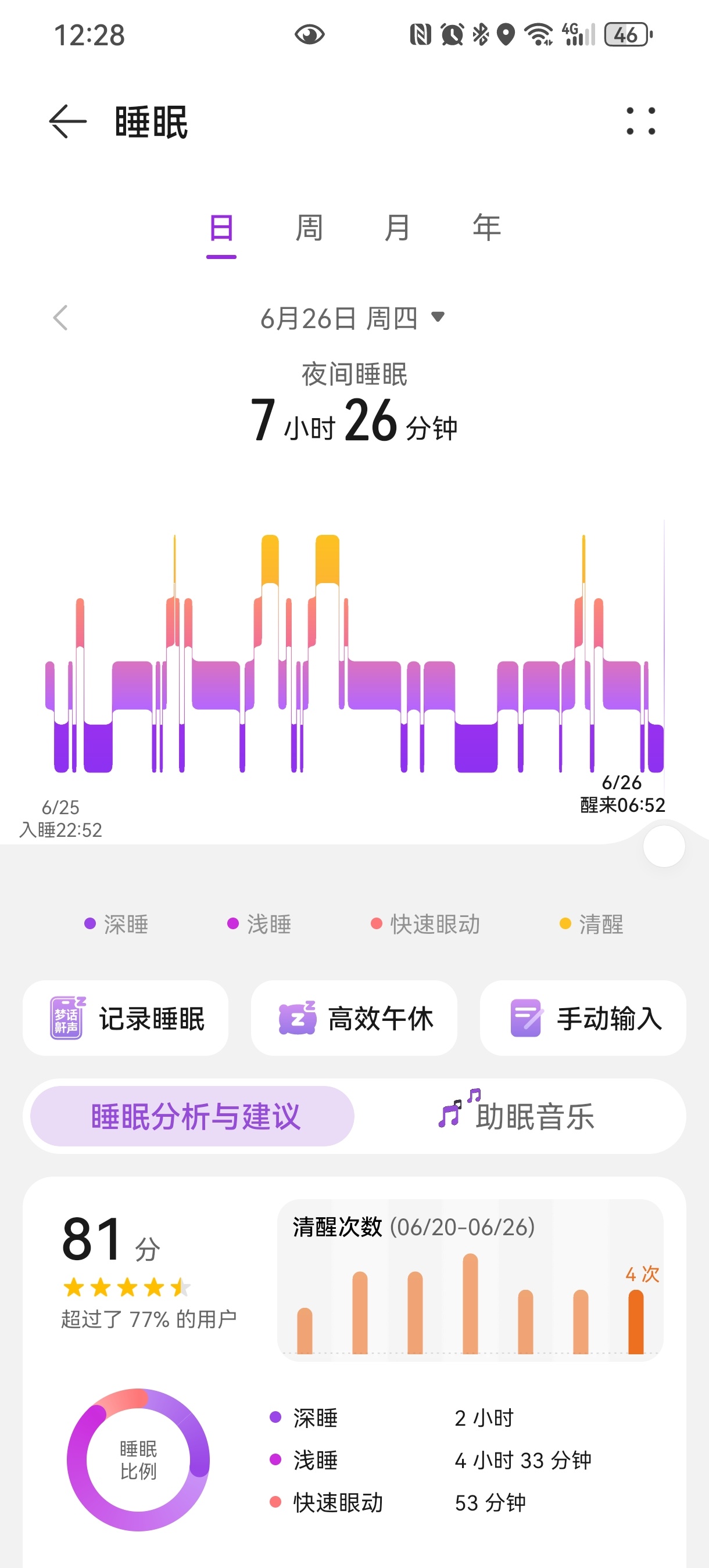This screenshot has width=709, height=1568.
Task: Switch to the 年 tab
Action: [486, 229]
